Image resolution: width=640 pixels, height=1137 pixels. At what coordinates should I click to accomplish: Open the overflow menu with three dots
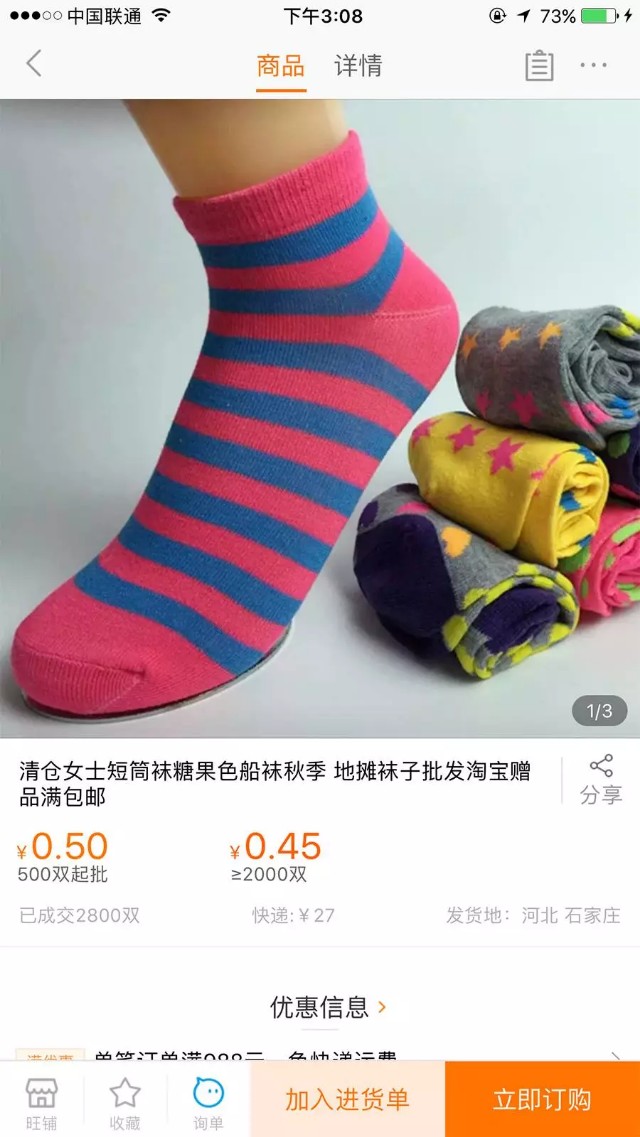click(x=593, y=66)
